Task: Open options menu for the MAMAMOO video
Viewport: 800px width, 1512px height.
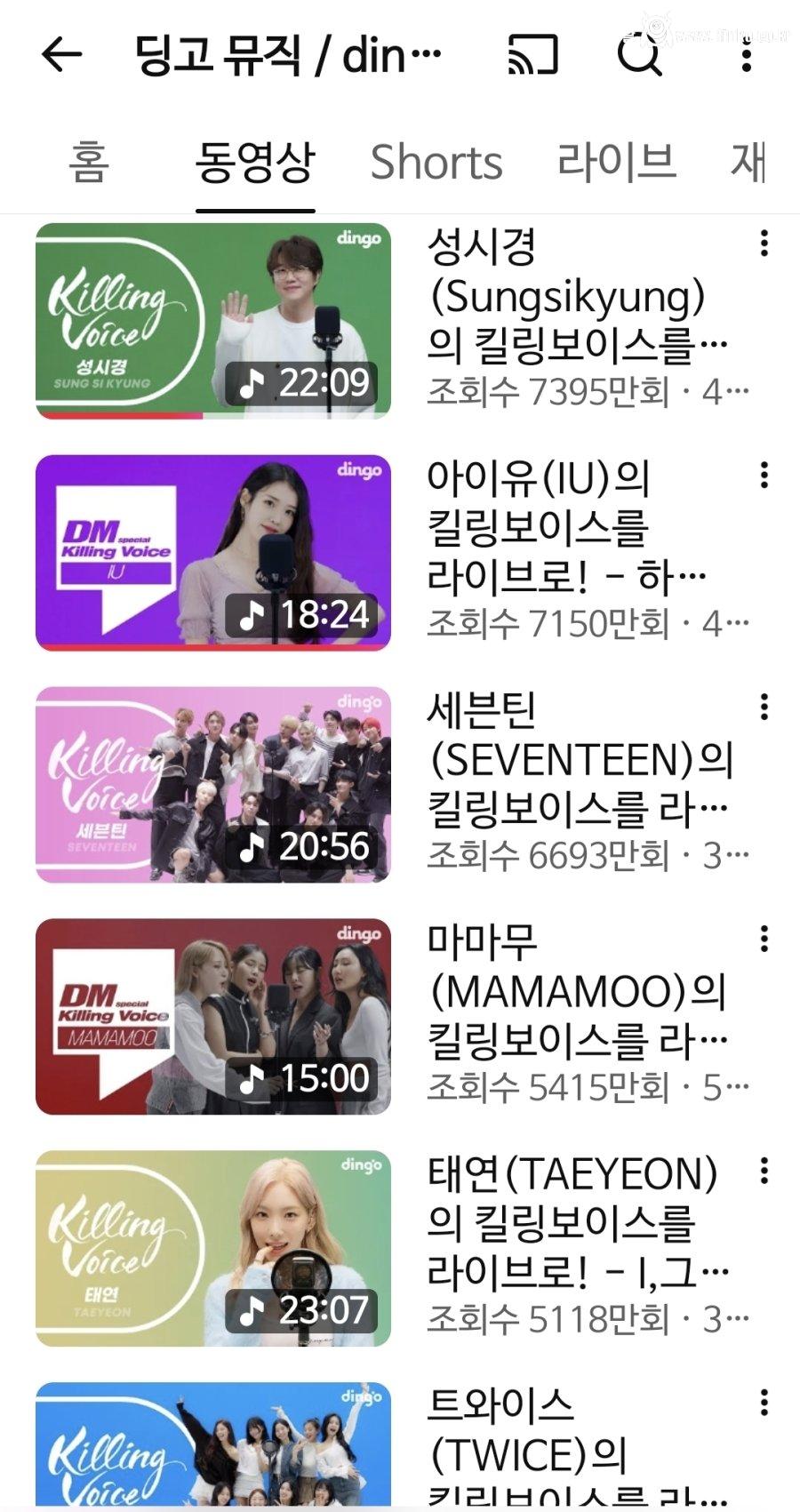Action: (765, 939)
